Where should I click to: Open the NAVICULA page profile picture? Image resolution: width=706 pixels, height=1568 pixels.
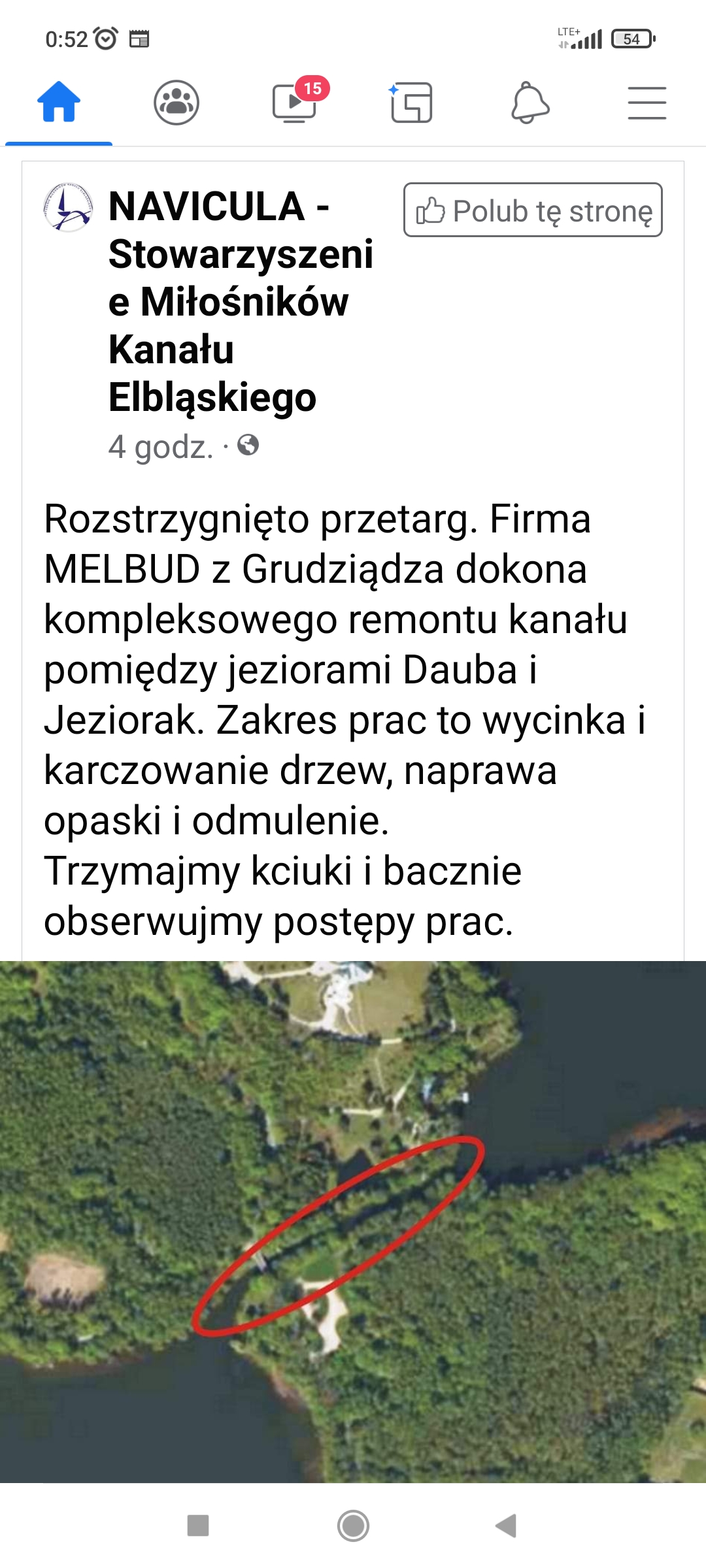(x=68, y=208)
